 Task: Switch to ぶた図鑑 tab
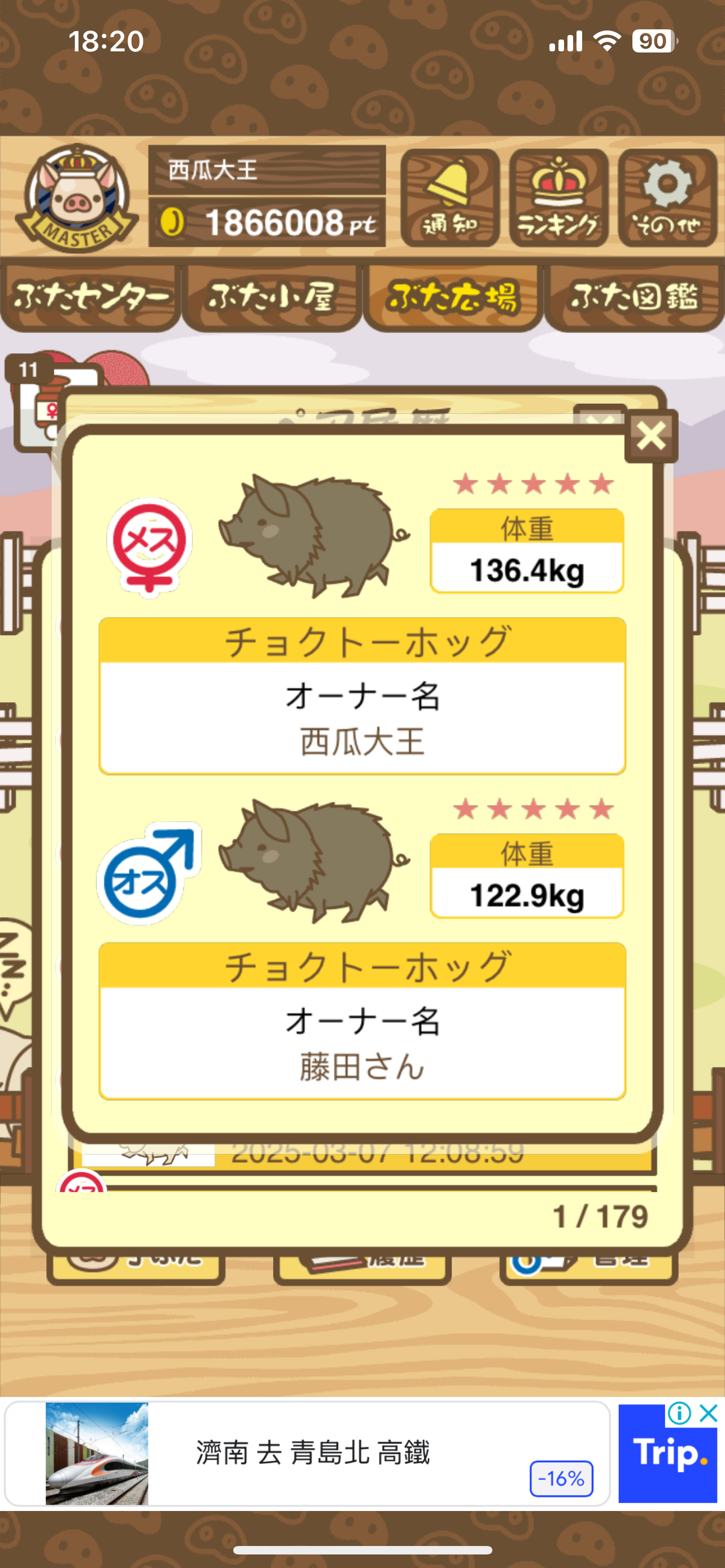634,297
